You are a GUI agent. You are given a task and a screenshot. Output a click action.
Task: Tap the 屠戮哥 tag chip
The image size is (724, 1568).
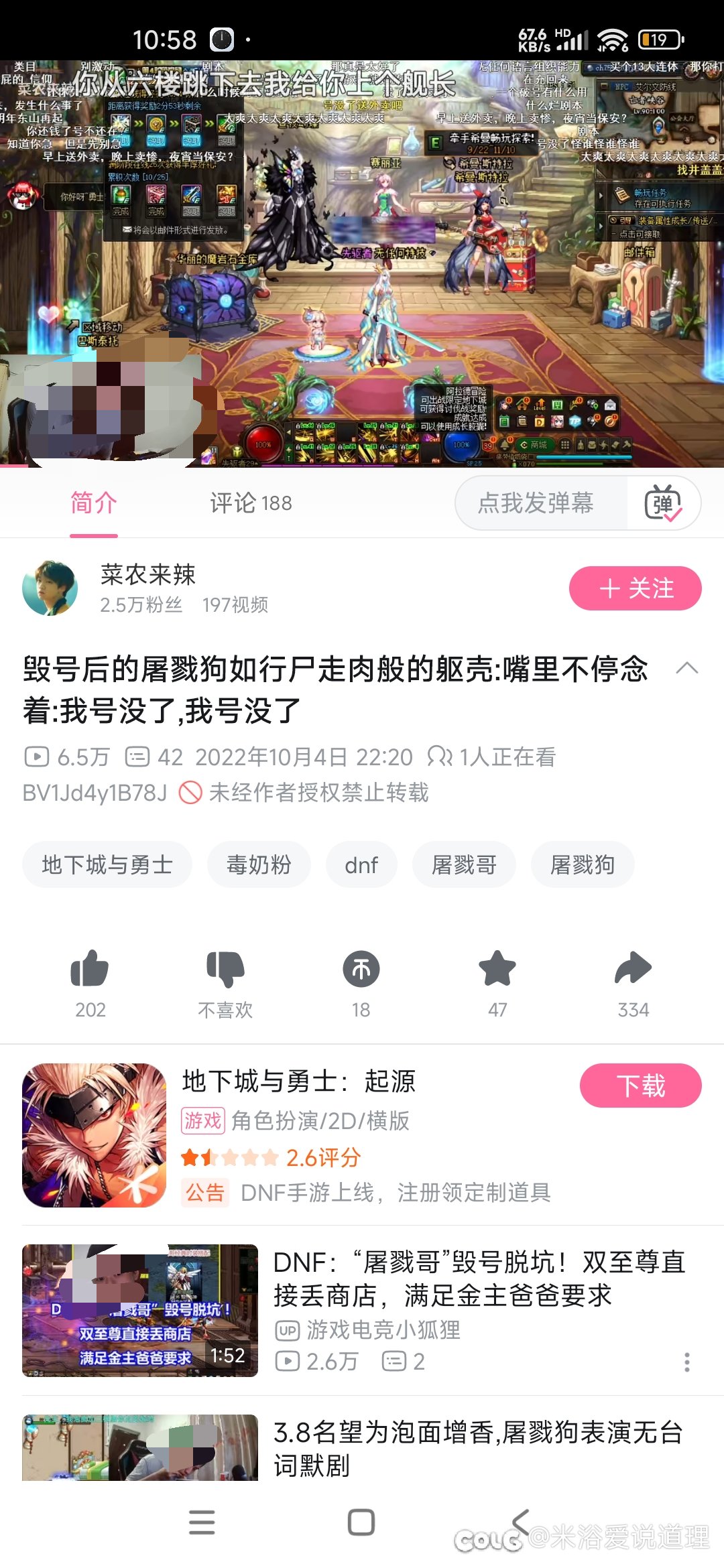click(464, 864)
